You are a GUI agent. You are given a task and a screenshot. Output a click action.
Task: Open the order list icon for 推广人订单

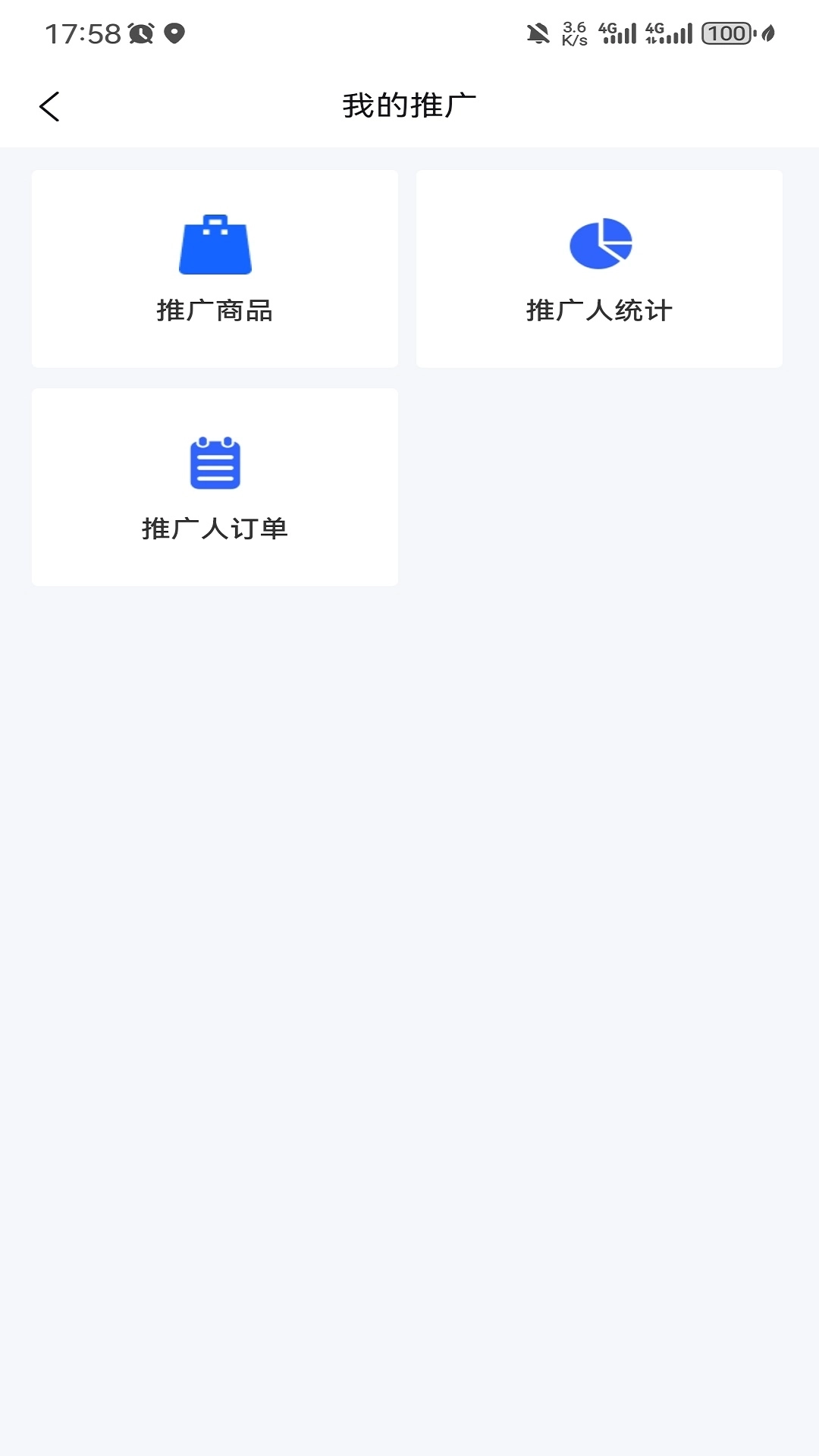point(215,463)
